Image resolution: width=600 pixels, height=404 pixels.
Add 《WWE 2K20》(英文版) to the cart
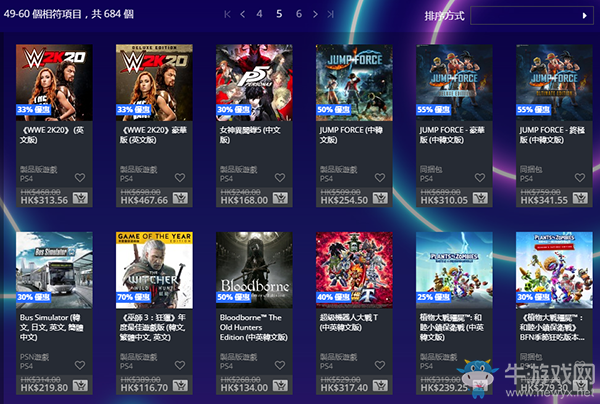click(x=81, y=199)
